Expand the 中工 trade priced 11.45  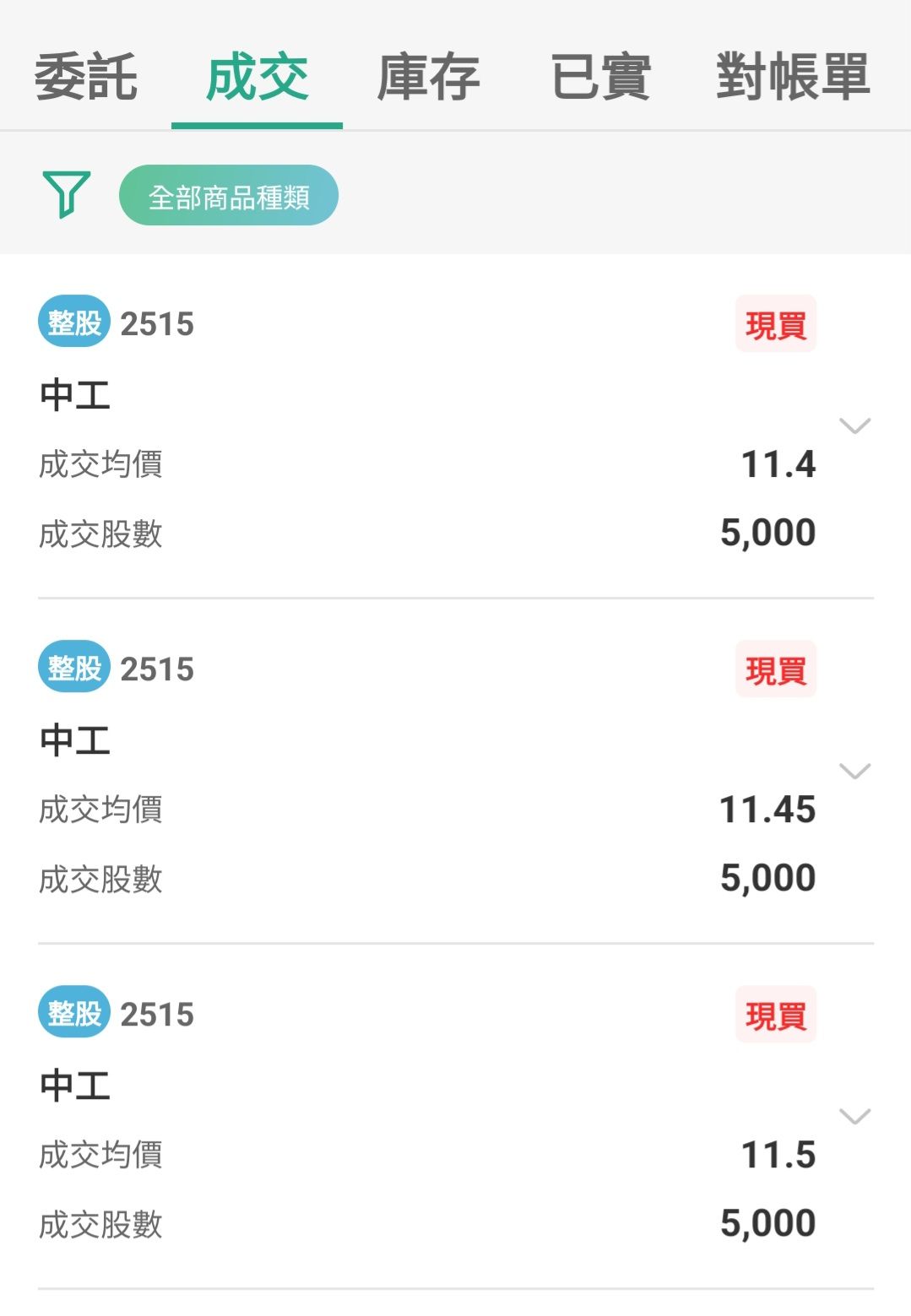854,771
